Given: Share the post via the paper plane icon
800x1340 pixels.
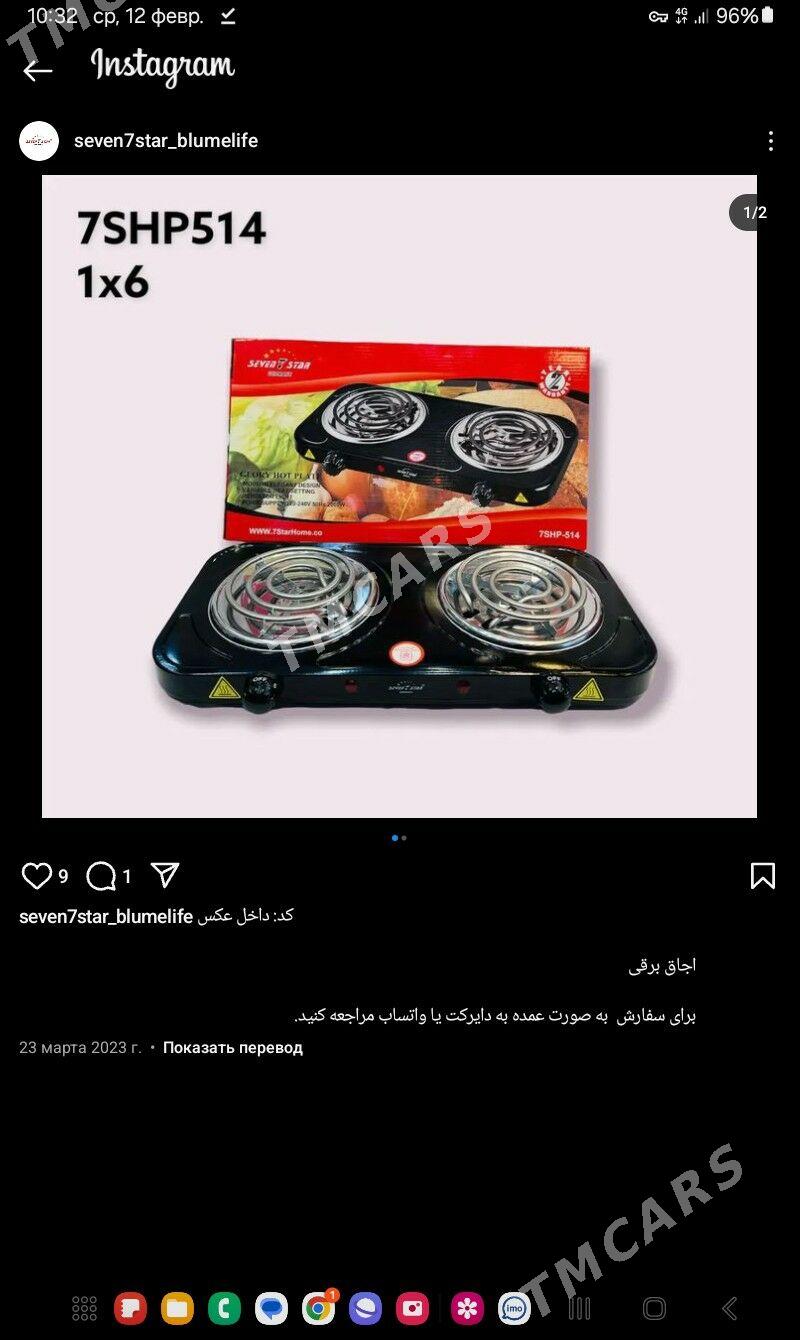Looking at the screenshot, I should 165,875.
